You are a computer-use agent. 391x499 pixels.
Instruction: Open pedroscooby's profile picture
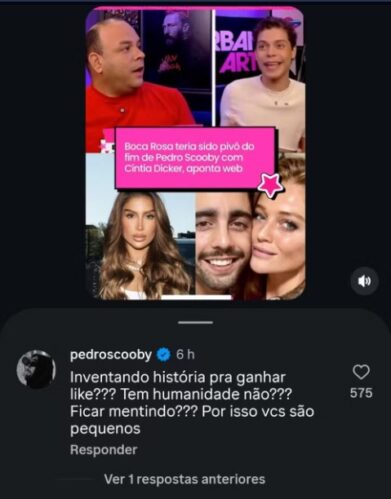[36, 369]
